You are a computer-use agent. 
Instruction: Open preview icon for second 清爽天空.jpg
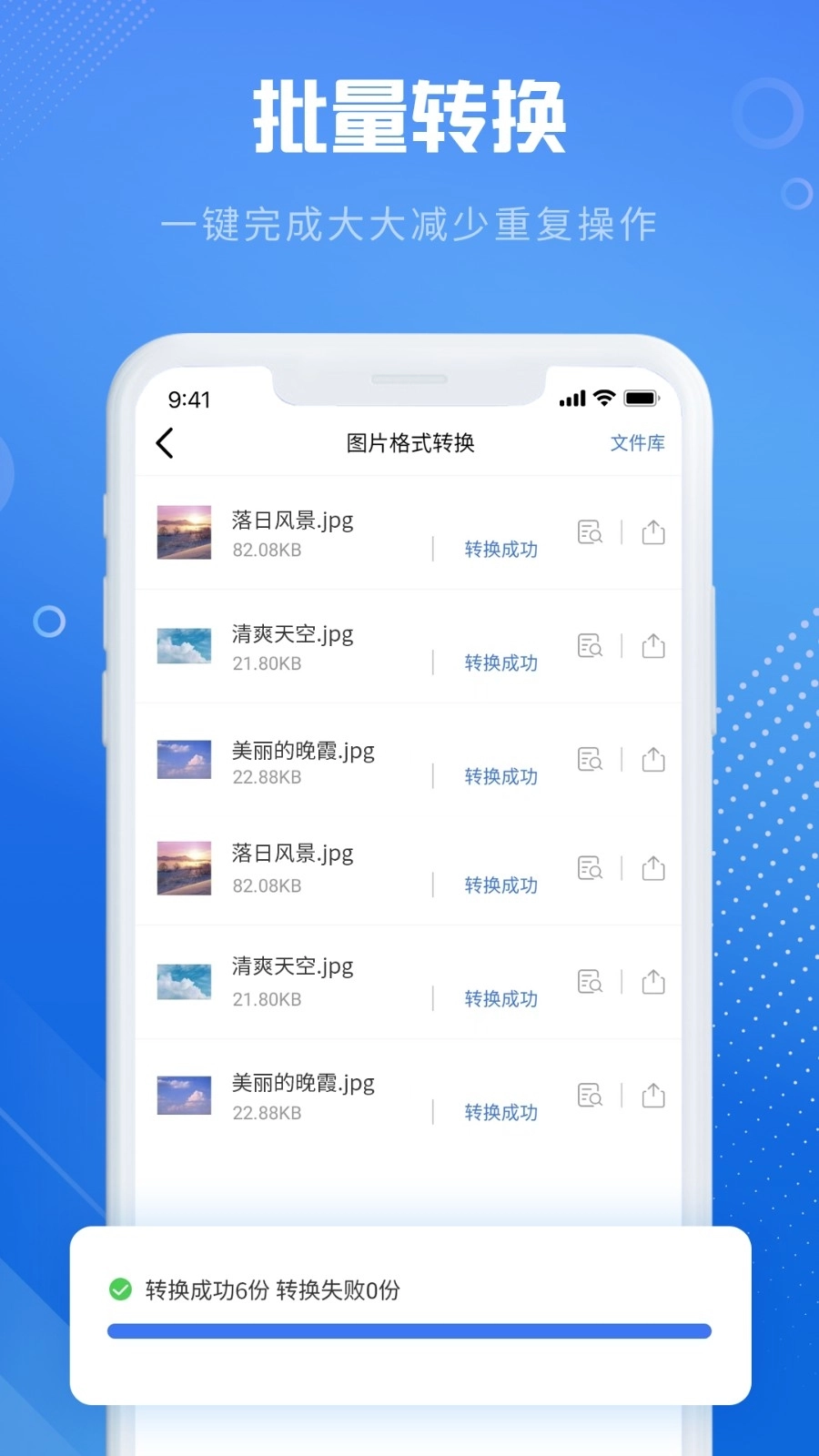click(x=591, y=981)
